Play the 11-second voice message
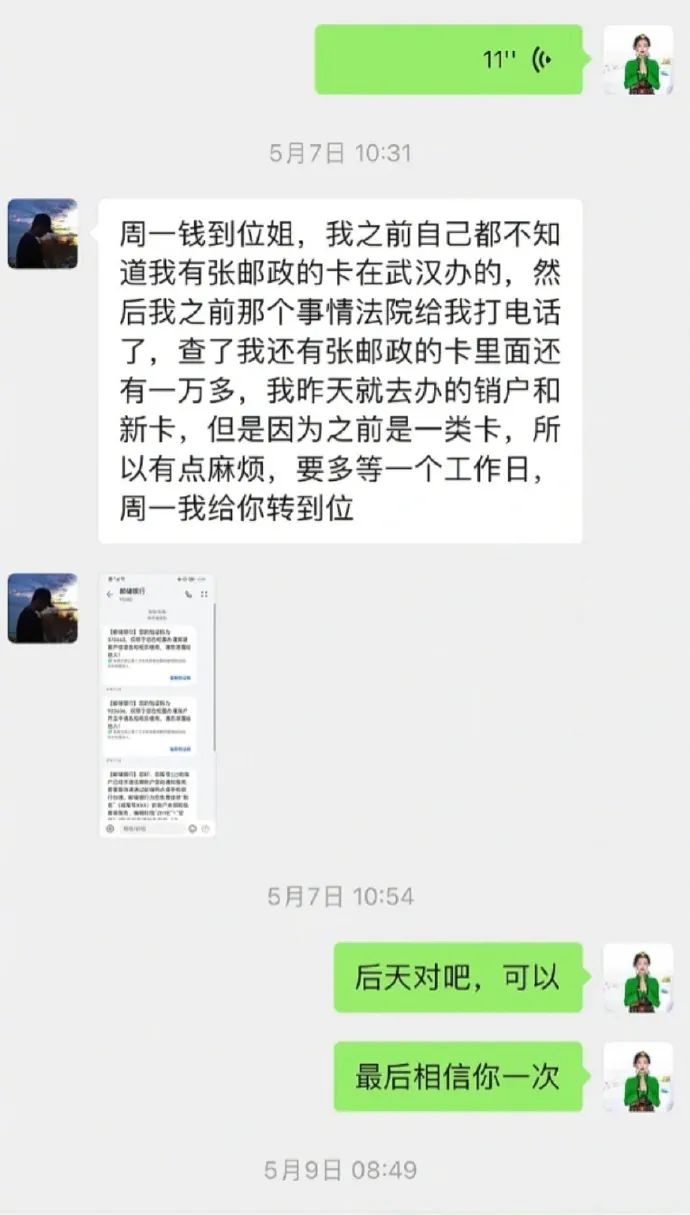This screenshot has height=1215, width=690. click(x=448, y=60)
